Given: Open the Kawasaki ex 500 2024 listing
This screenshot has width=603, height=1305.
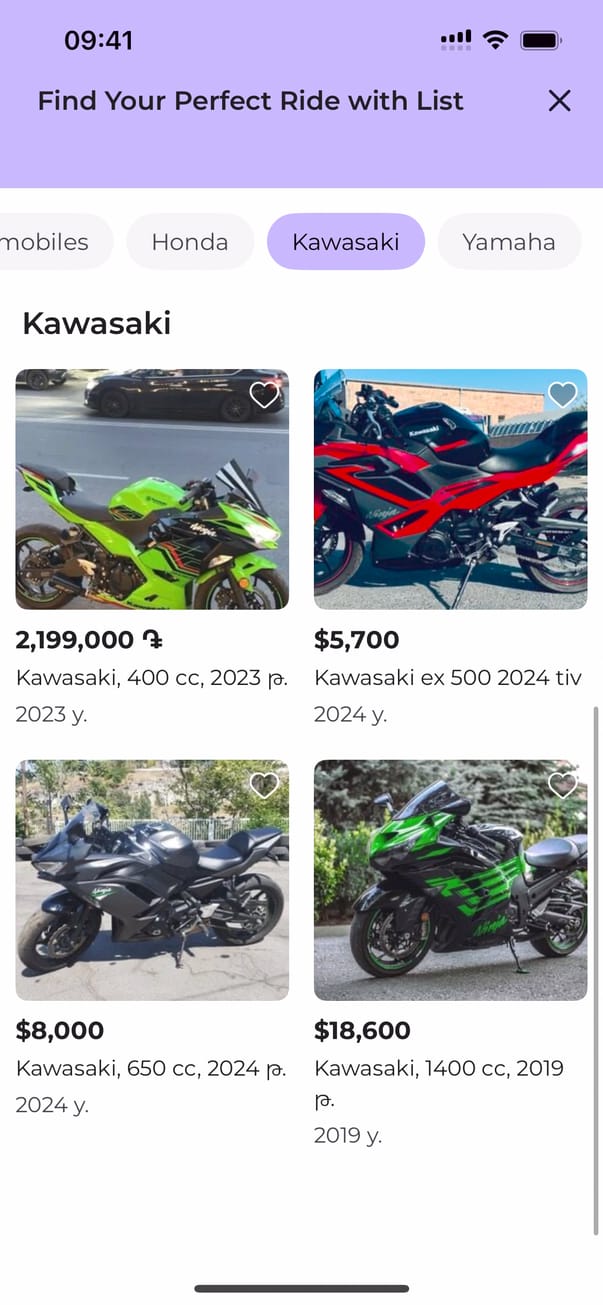Looking at the screenshot, I should point(450,490).
